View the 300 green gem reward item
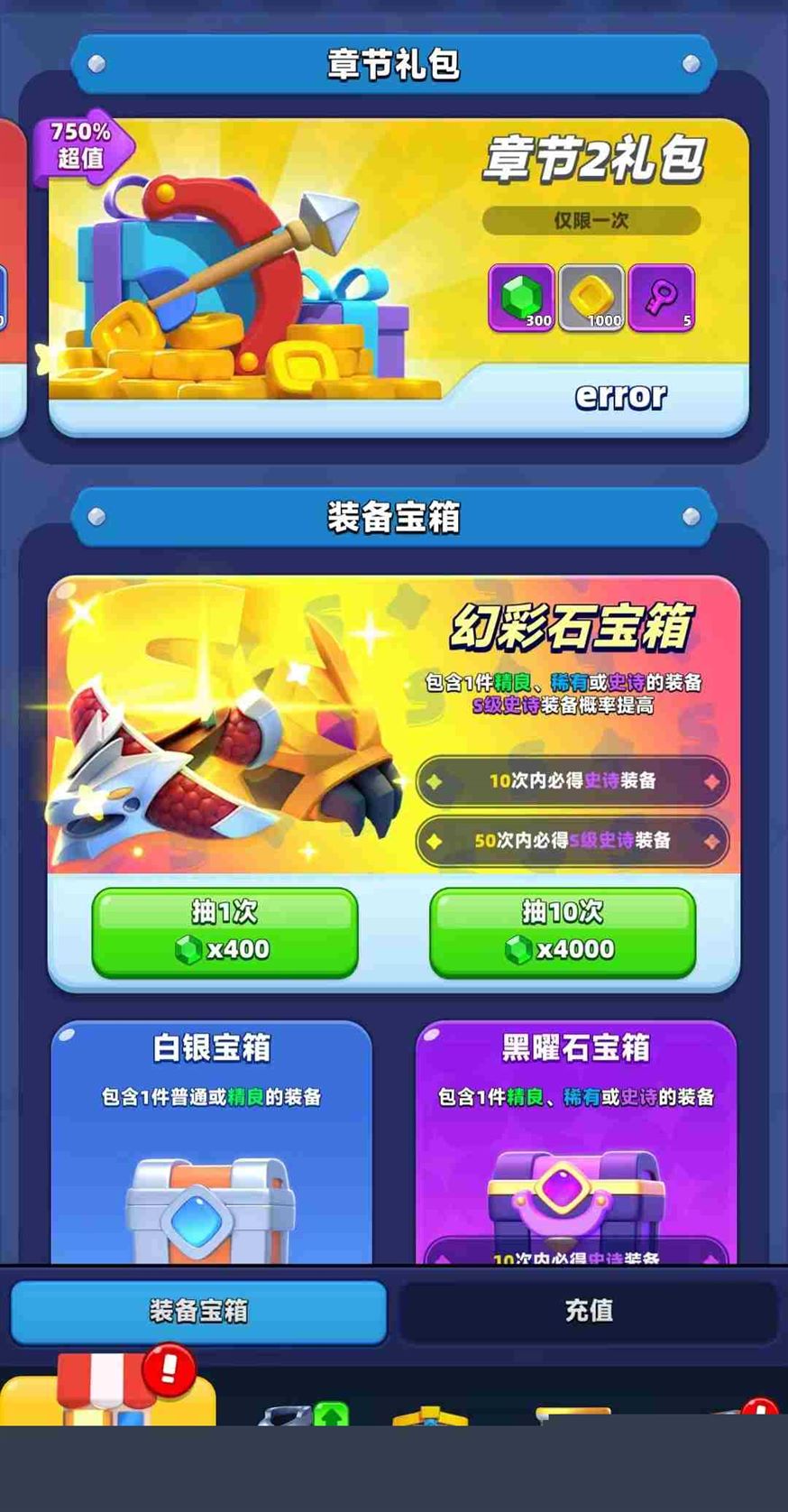788x1512 pixels. coord(521,298)
